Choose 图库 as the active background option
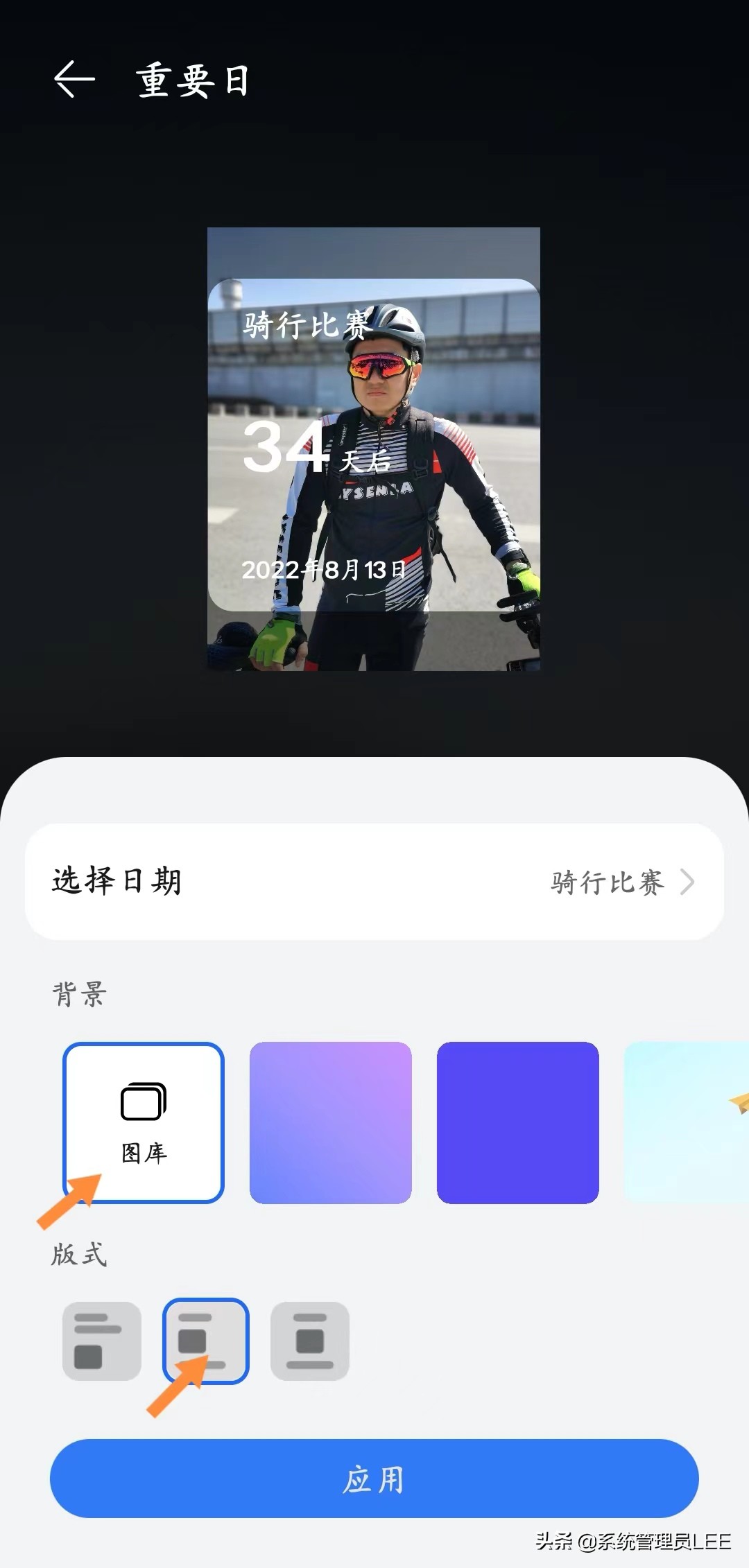749x1568 pixels. [x=143, y=1121]
